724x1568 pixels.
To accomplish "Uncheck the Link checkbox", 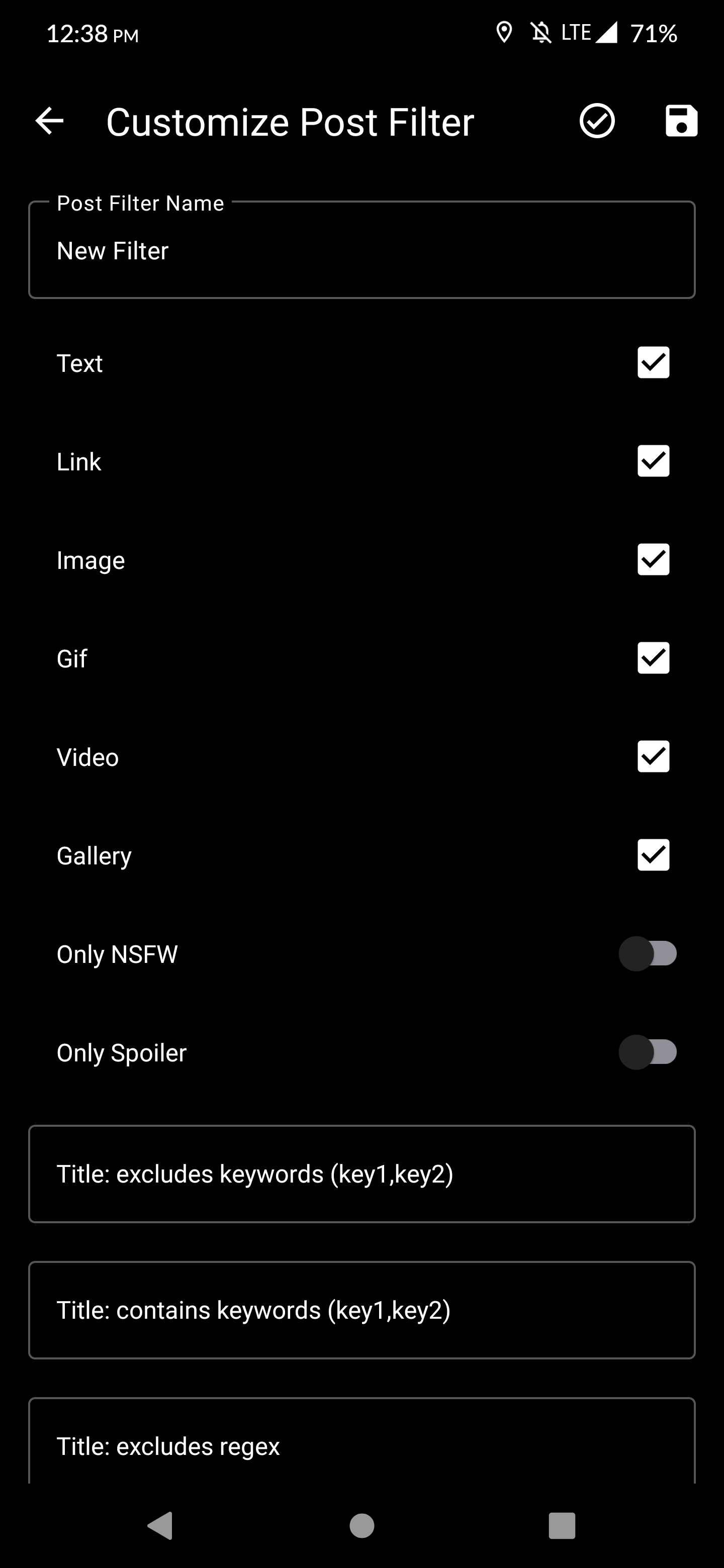I will pyautogui.click(x=654, y=461).
